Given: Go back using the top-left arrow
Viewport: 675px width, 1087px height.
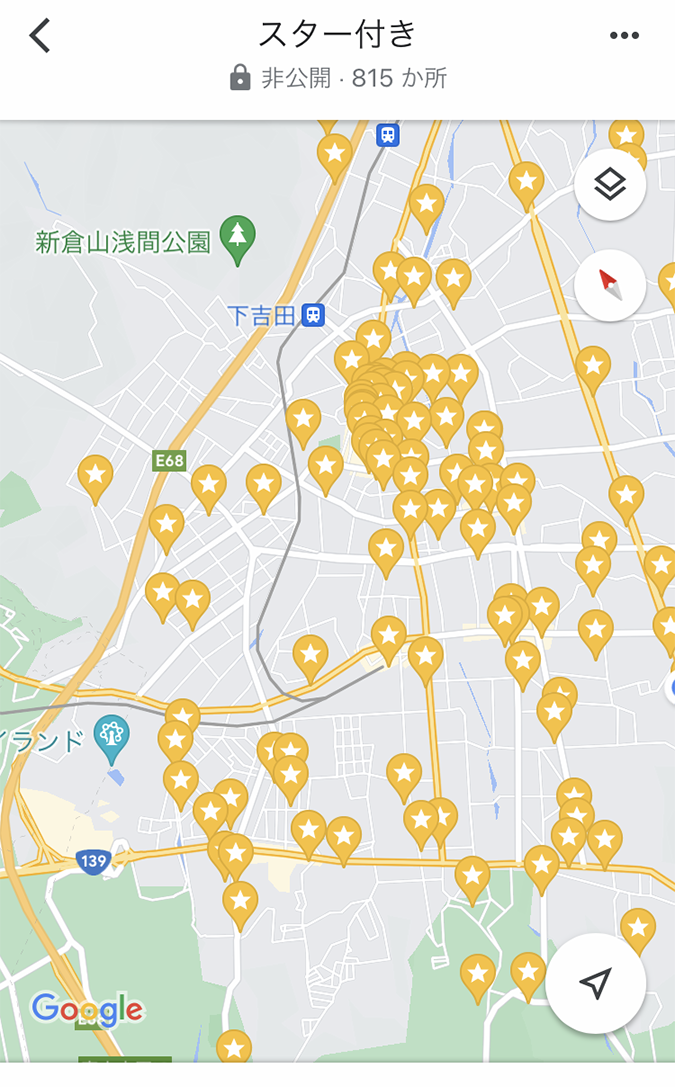Looking at the screenshot, I should pos(39,36).
